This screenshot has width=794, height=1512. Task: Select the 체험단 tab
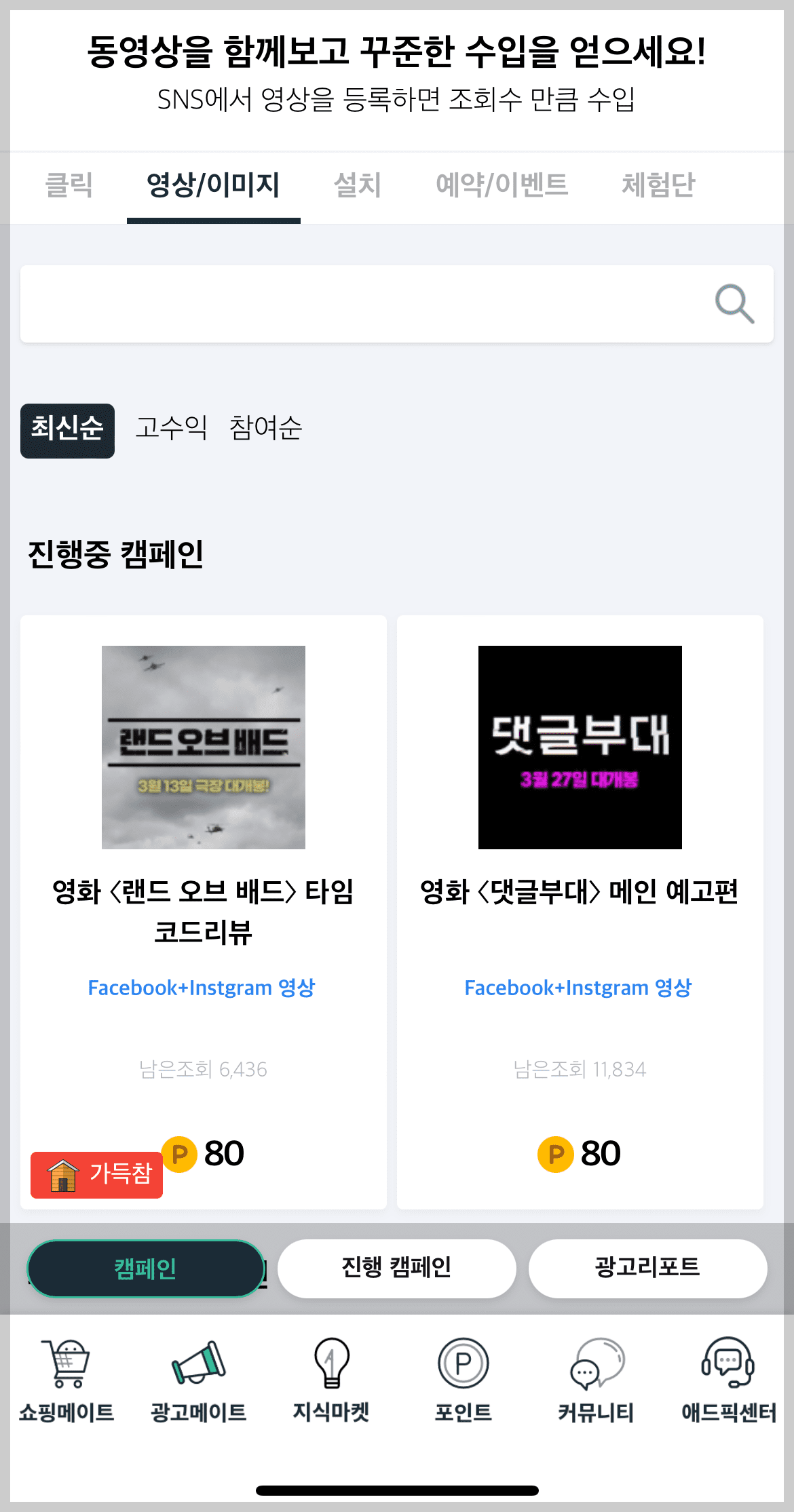tap(658, 185)
